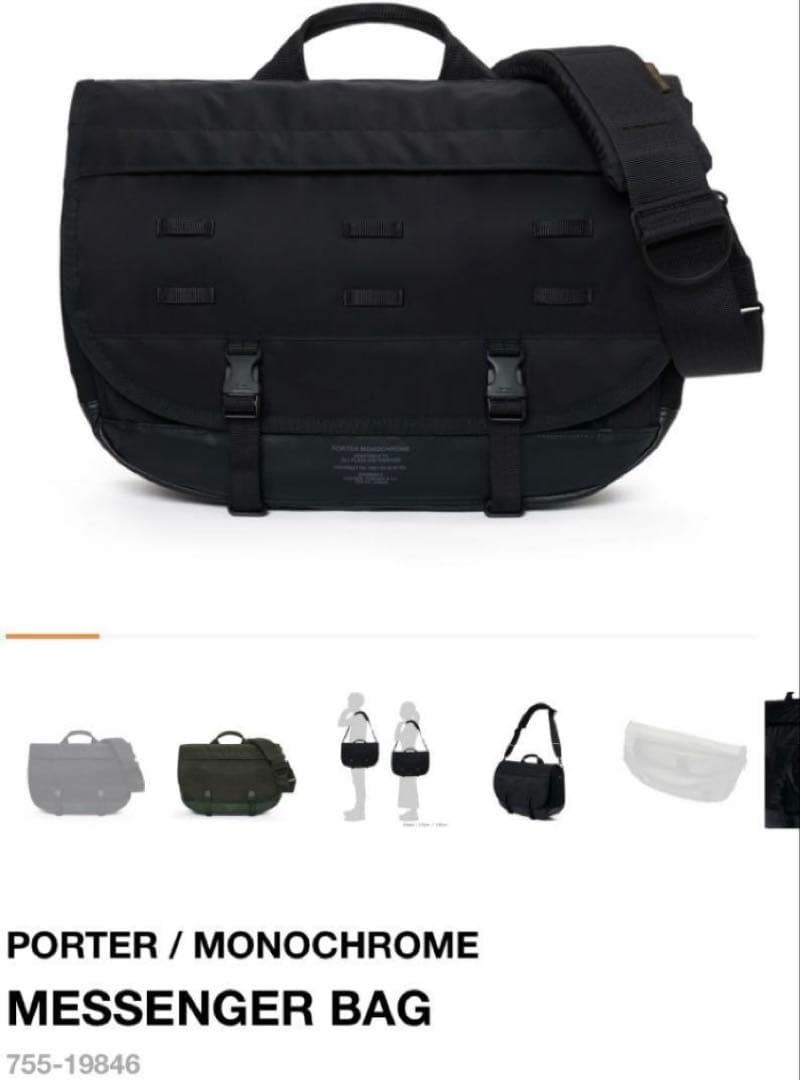The image size is (800, 1080).
Task: Open the size comparison silhouette thumbnail
Action: pyautogui.click(x=380, y=765)
